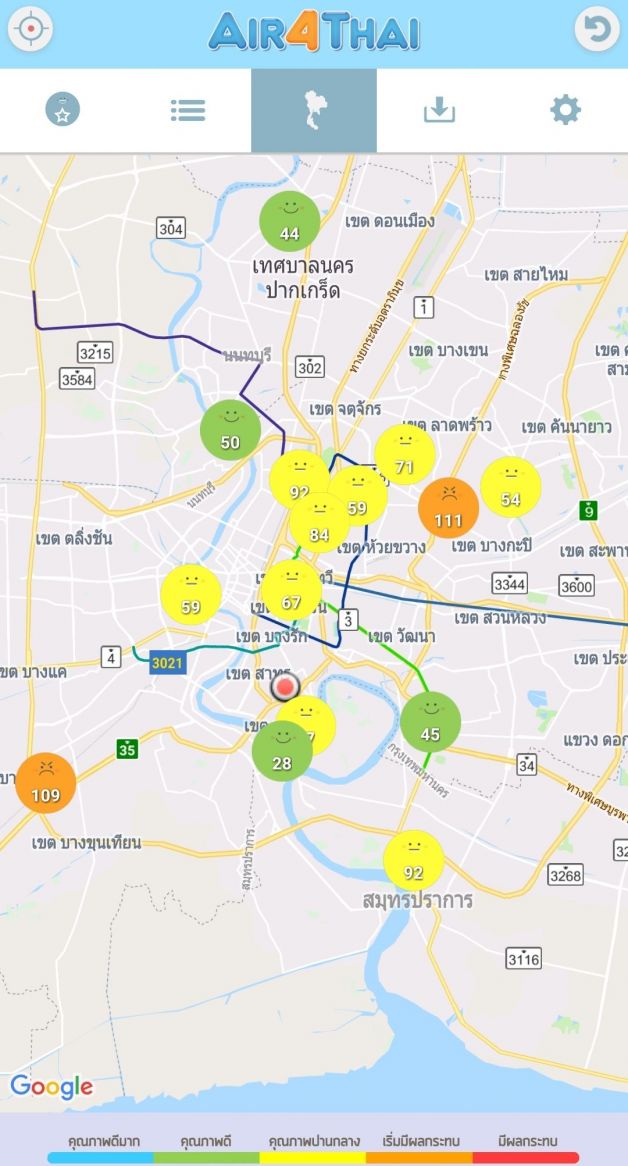Select the green marker with AQI 45
Image resolution: width=628 pixels, height=1166 pixels.
(430, 721)
